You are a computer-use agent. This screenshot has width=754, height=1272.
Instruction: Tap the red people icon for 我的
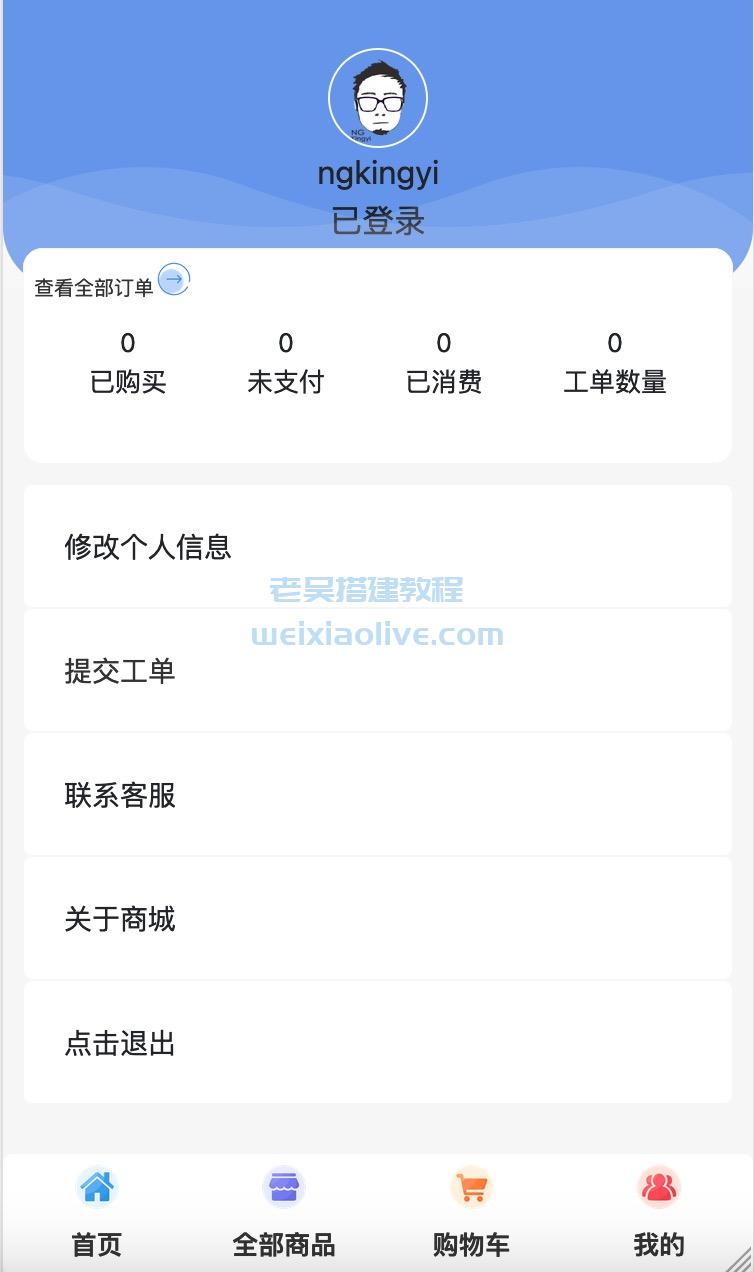click(x=657, y=1188)
